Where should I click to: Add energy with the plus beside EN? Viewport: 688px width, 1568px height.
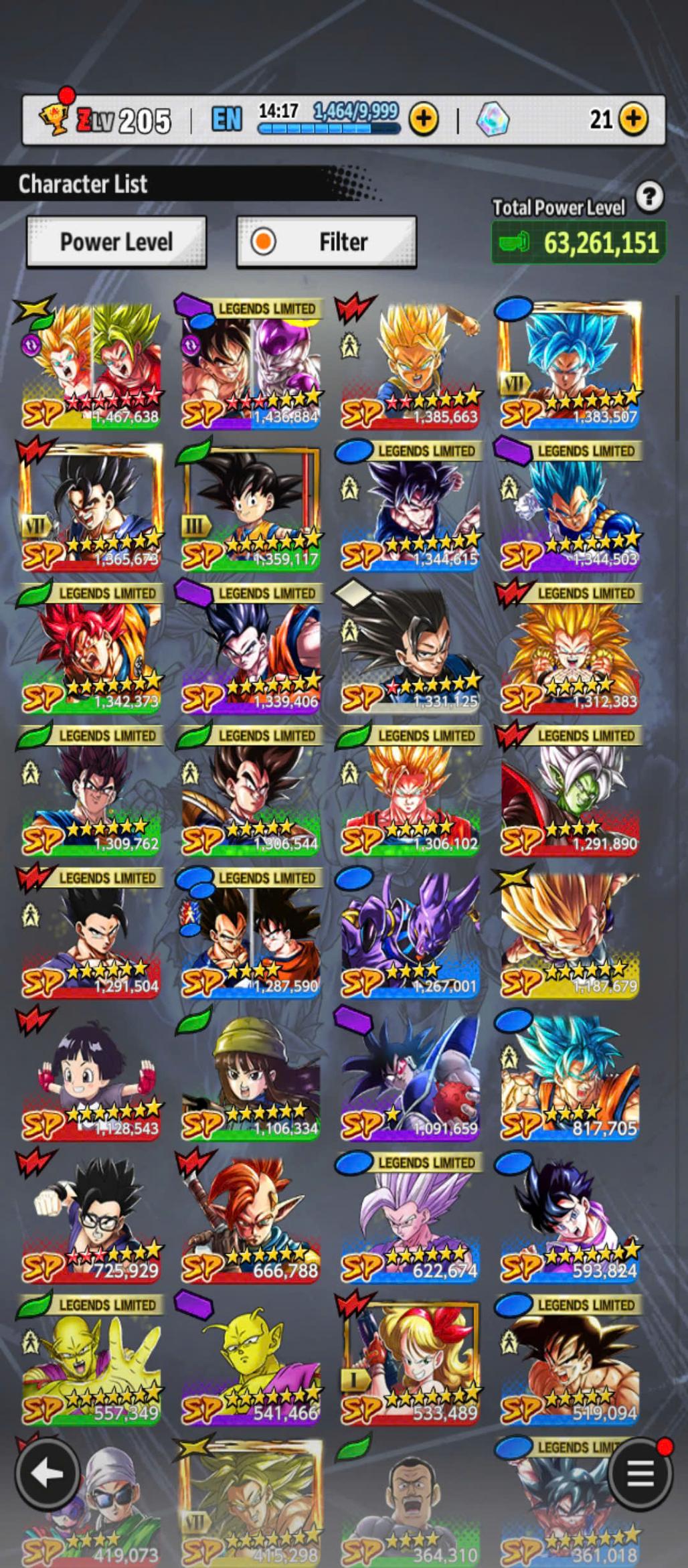point(424,120)
